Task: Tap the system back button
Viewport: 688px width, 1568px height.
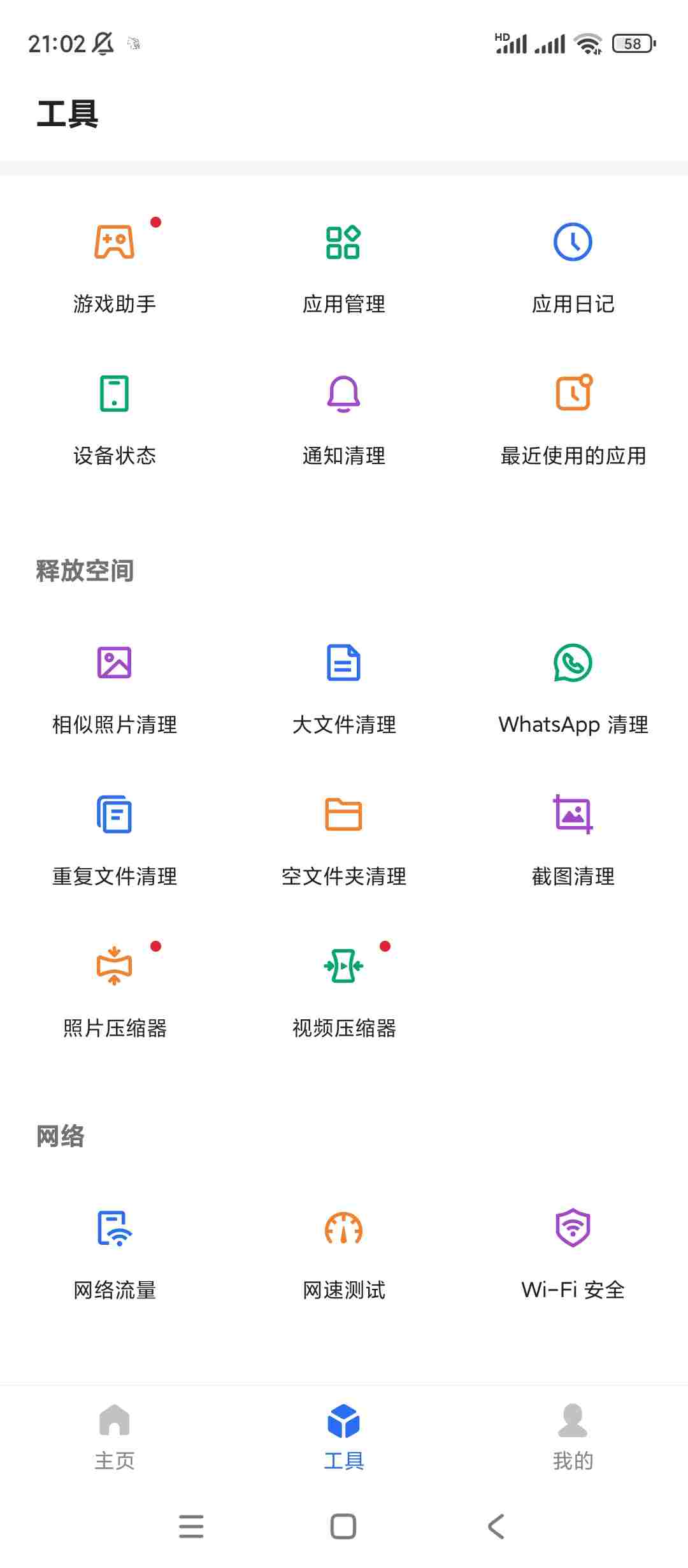Action: (496, 1527)
